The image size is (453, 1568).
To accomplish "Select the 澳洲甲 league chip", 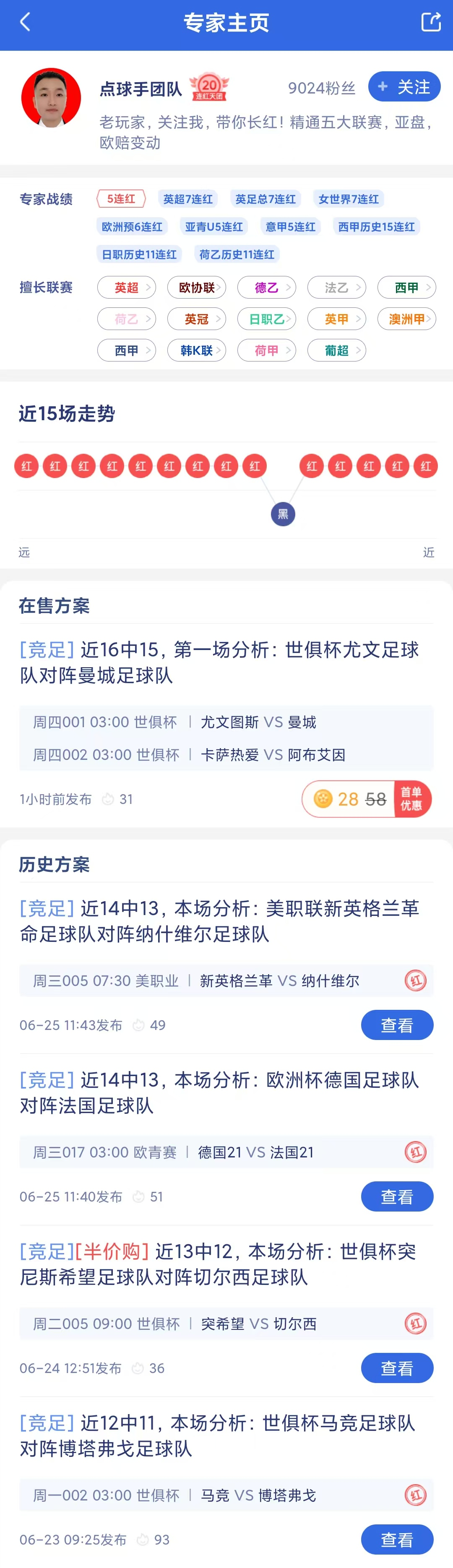I will tap(407, 319).
